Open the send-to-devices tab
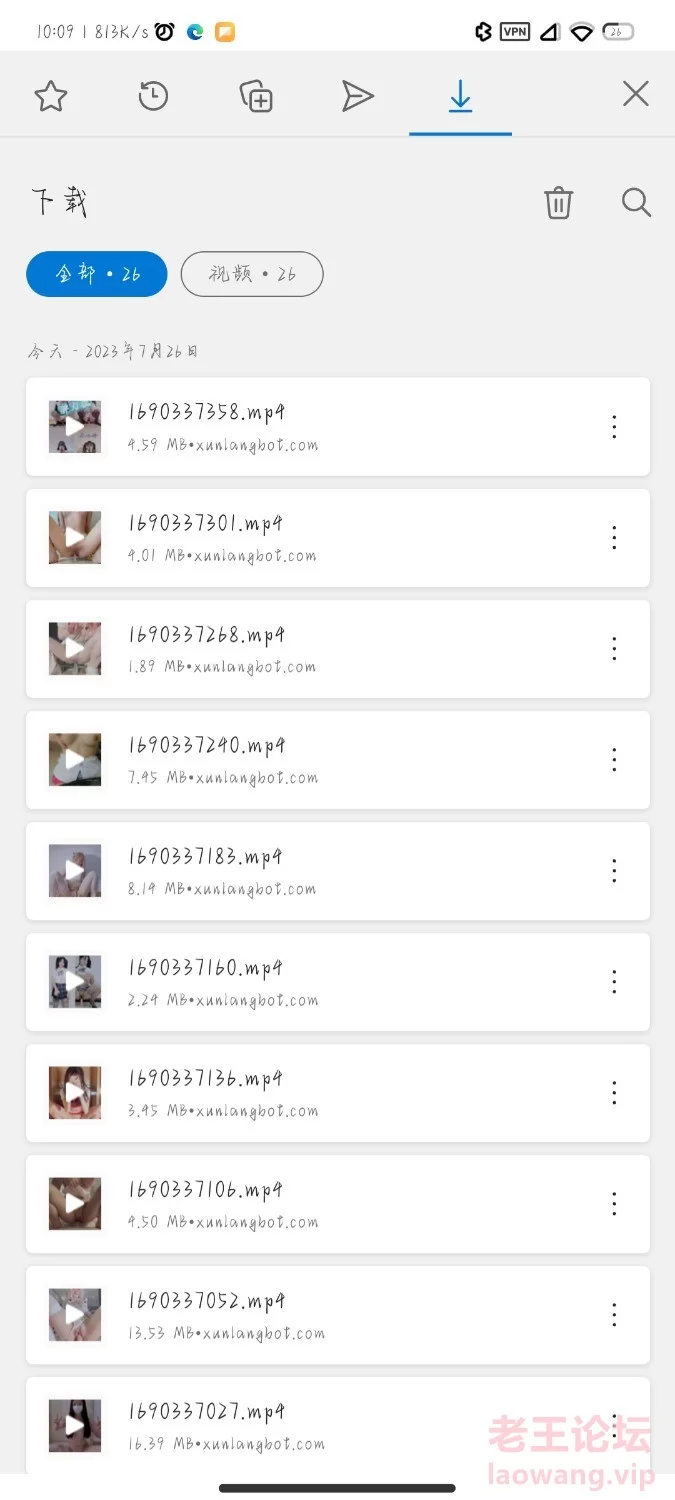 pos(357,96)
